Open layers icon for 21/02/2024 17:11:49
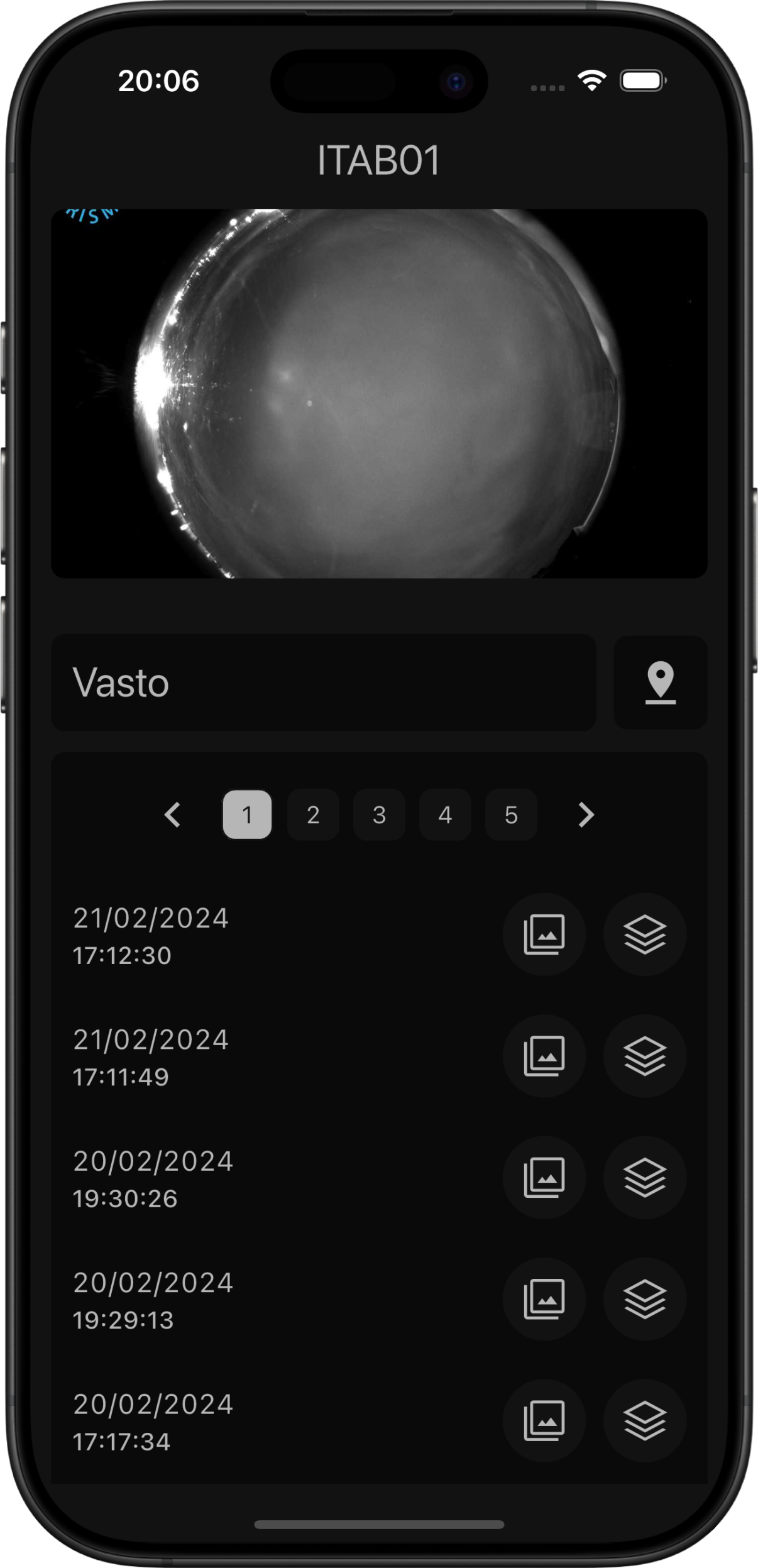 click(x=645, y=1056)
